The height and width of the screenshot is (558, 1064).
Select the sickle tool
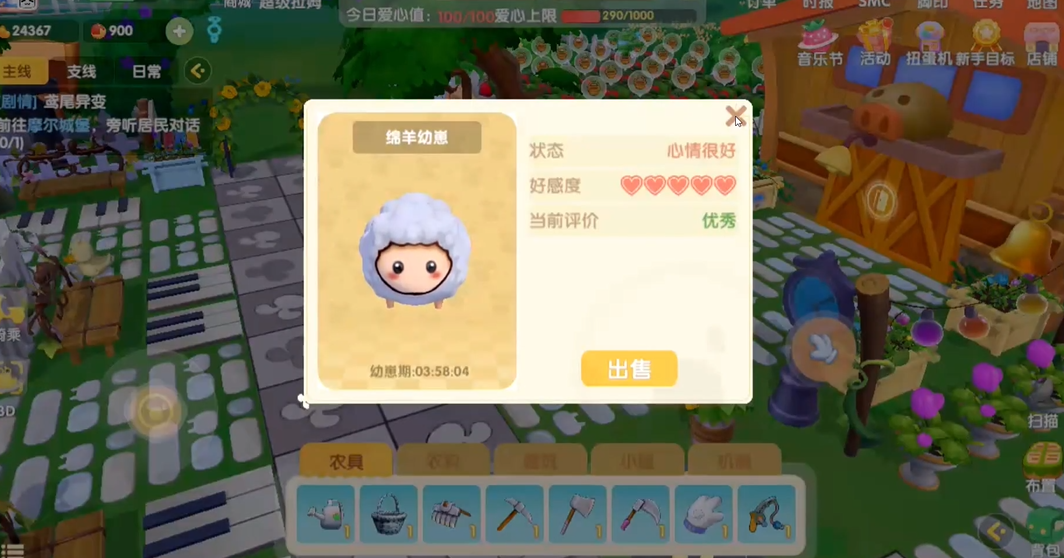pos(640,514)
